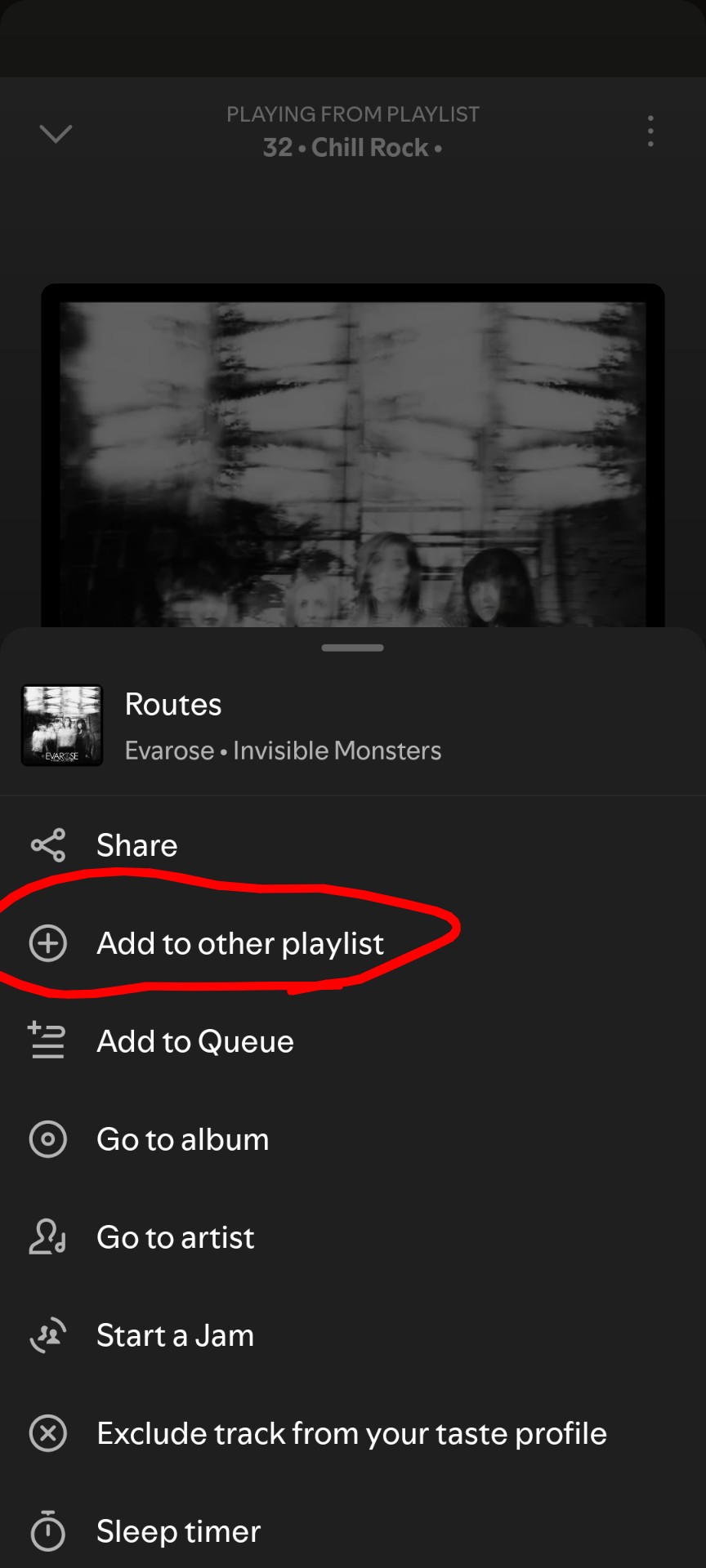Open Go to artist

[175, 1237]
